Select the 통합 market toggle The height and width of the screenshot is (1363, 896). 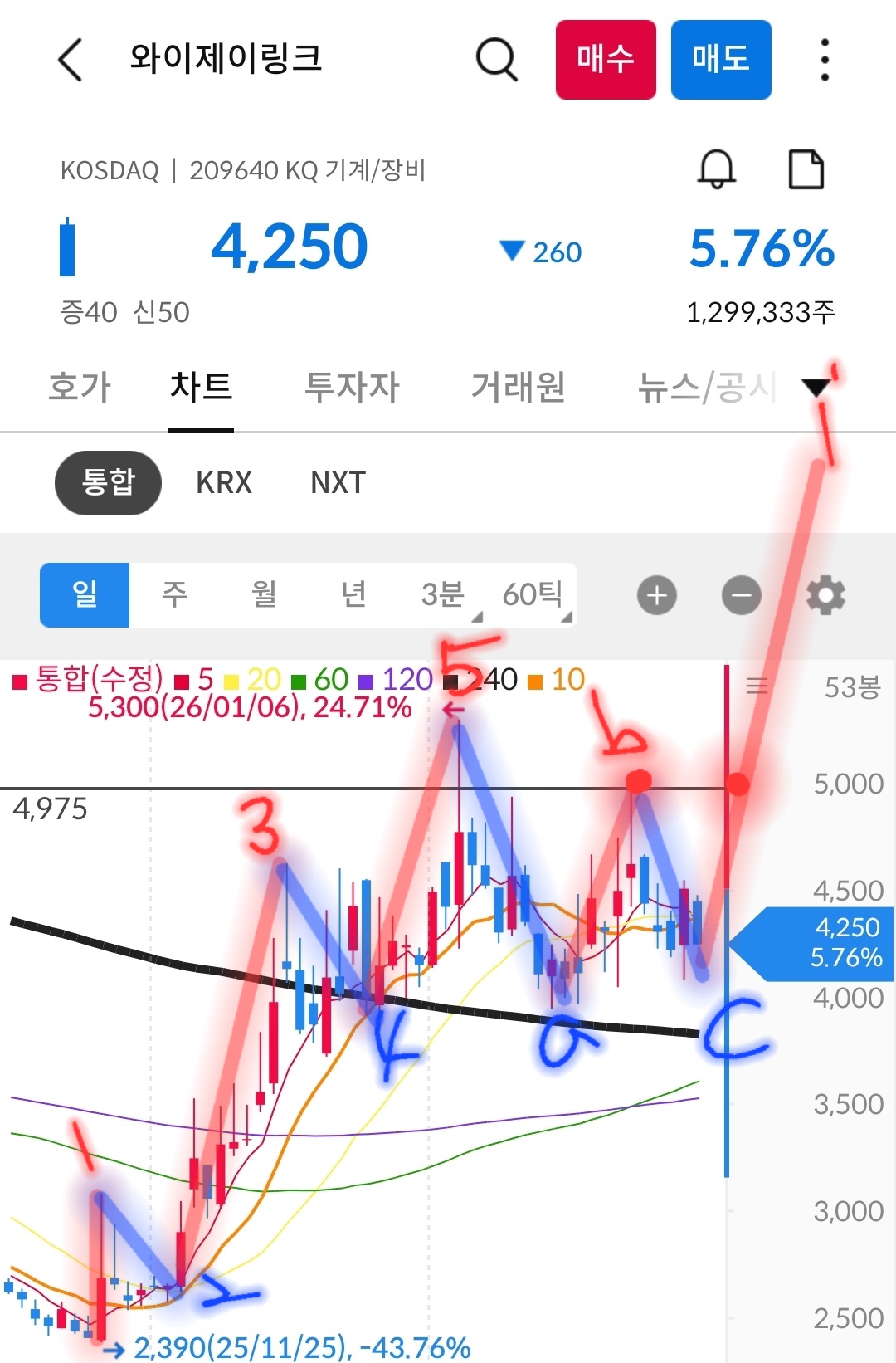[108, 482]
